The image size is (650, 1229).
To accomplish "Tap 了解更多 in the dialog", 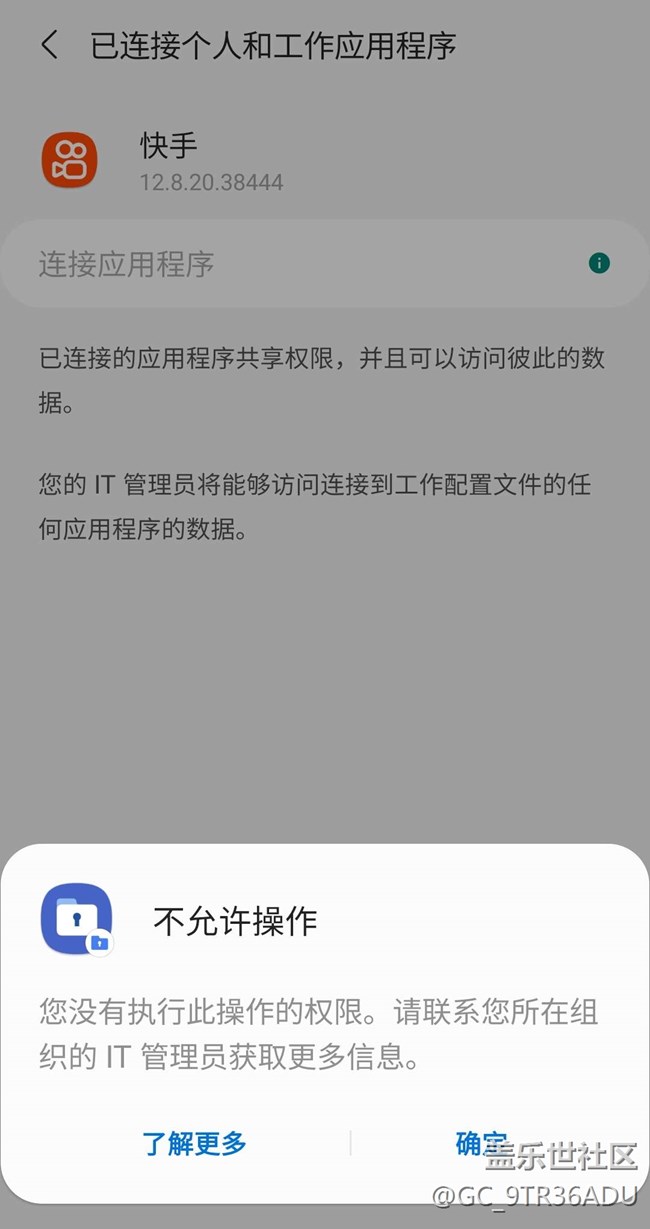I will (194, 1143).
